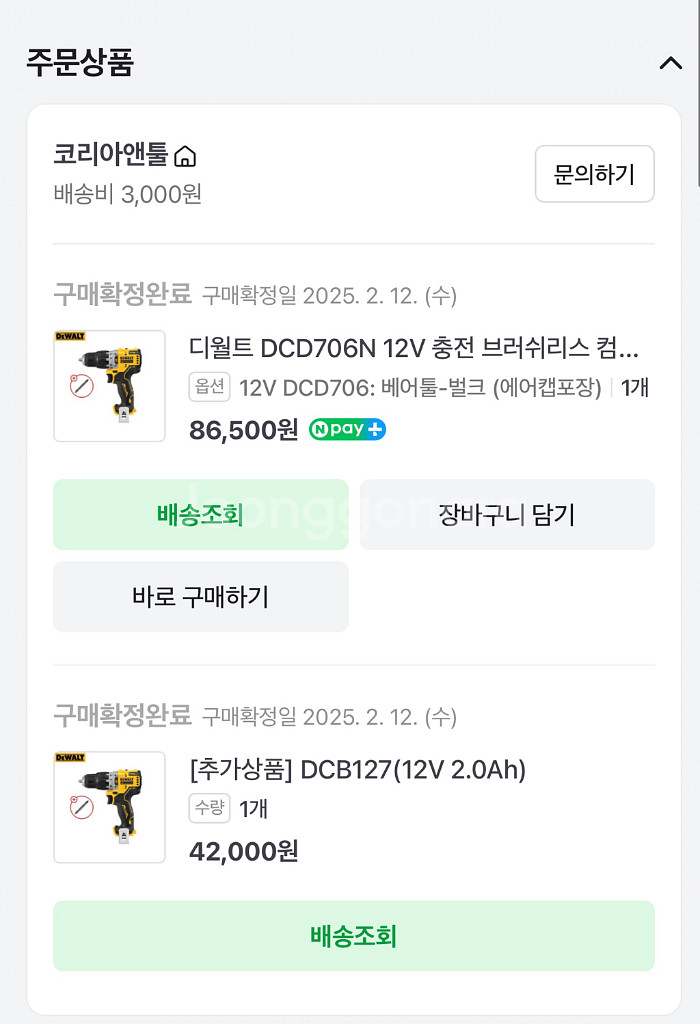Collapse the 주문상품 section chevron
Screen dimensions: 700x1024
coord(670,63)
